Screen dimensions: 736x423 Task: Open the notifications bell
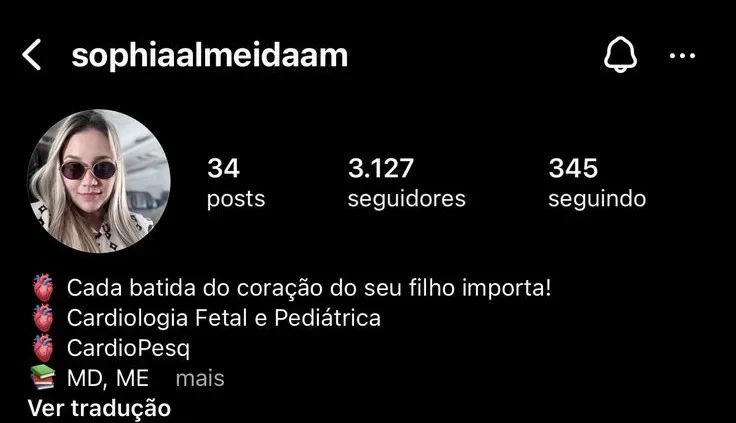(620, 55)
